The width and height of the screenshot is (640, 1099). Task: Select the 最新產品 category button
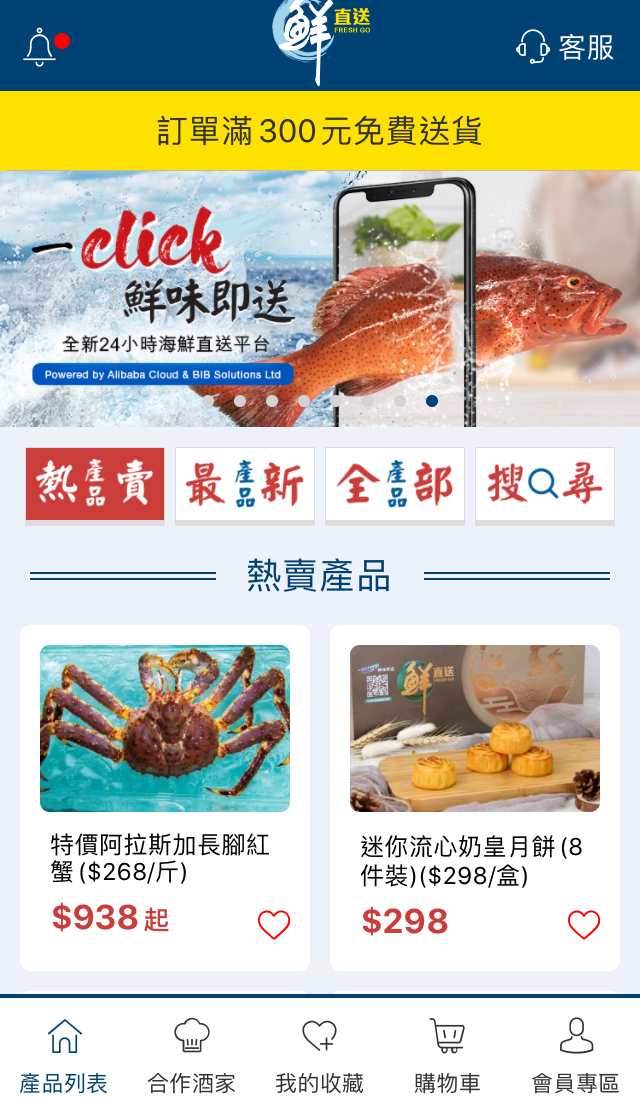[x=245, y=484]
